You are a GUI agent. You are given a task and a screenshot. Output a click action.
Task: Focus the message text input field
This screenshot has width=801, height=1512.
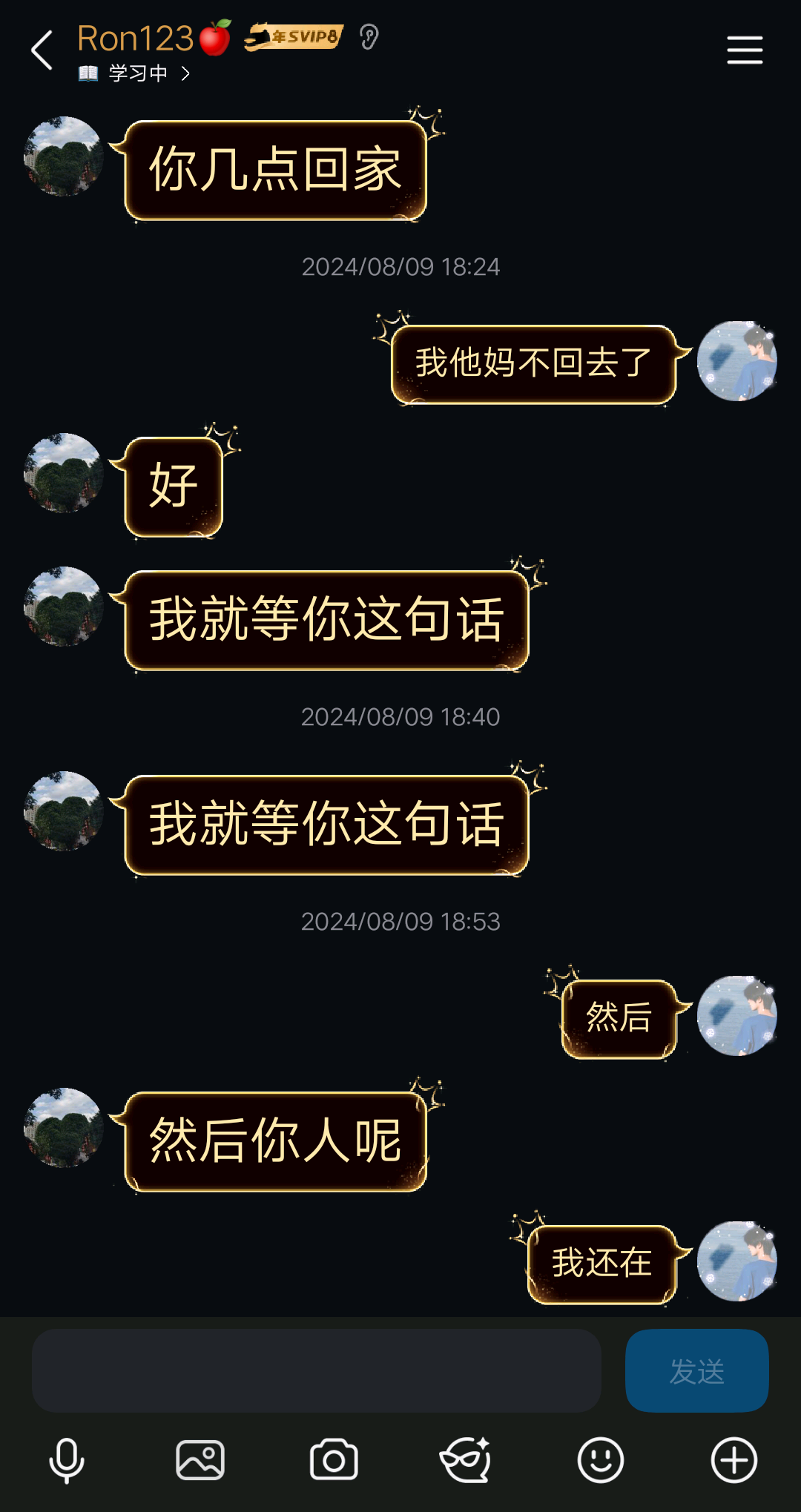pos(317,1370)
